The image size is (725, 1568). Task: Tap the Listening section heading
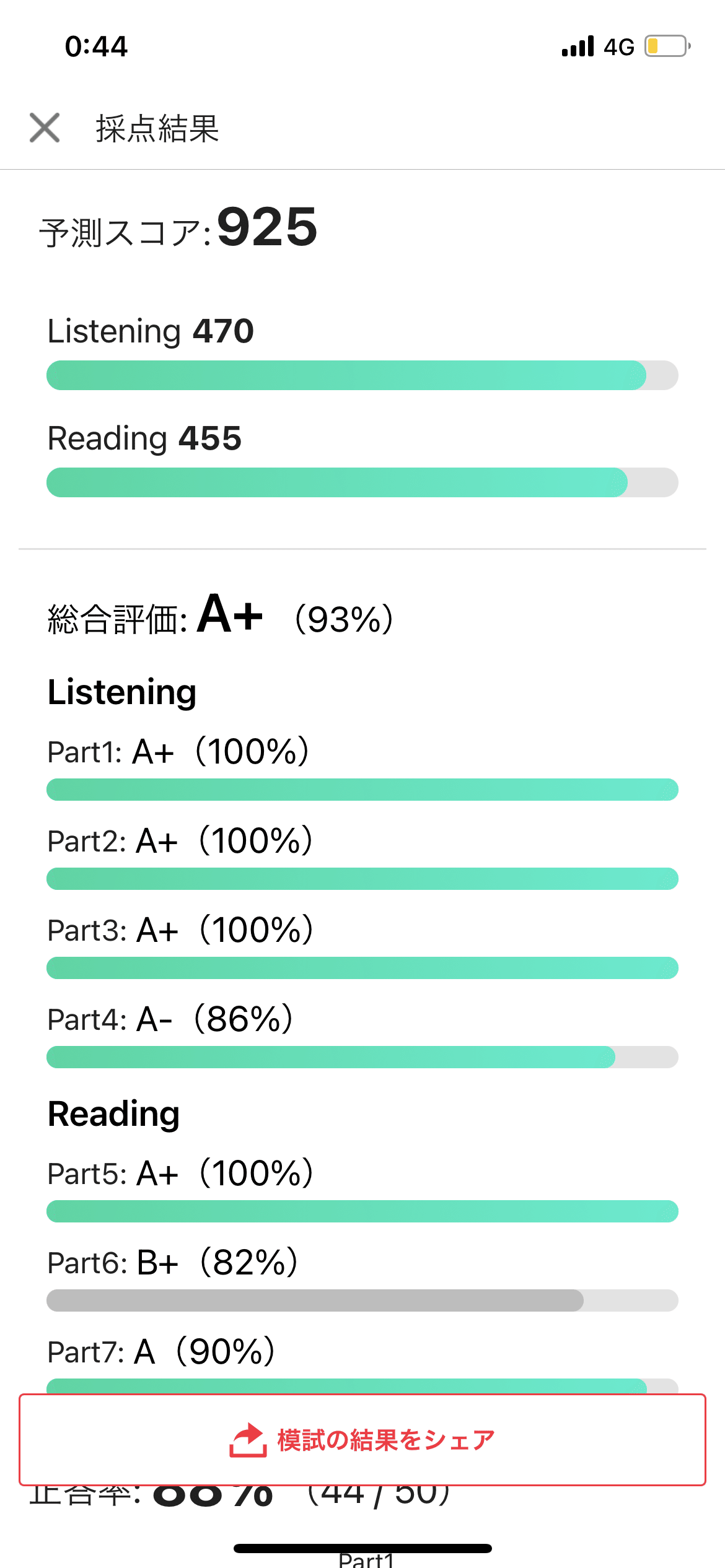122,690
